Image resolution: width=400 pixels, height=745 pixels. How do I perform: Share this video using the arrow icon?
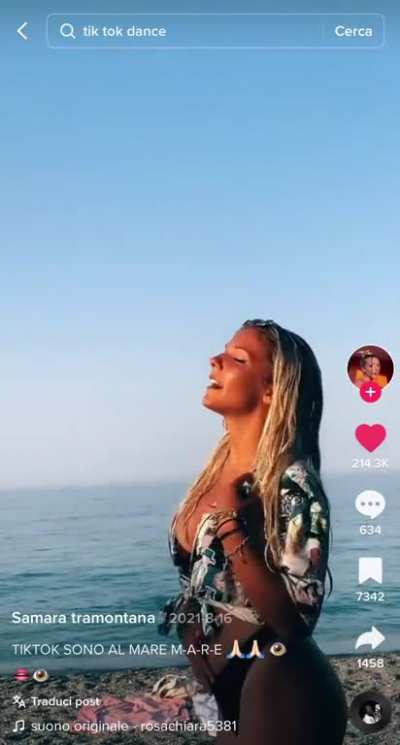(x=370, y=638)
